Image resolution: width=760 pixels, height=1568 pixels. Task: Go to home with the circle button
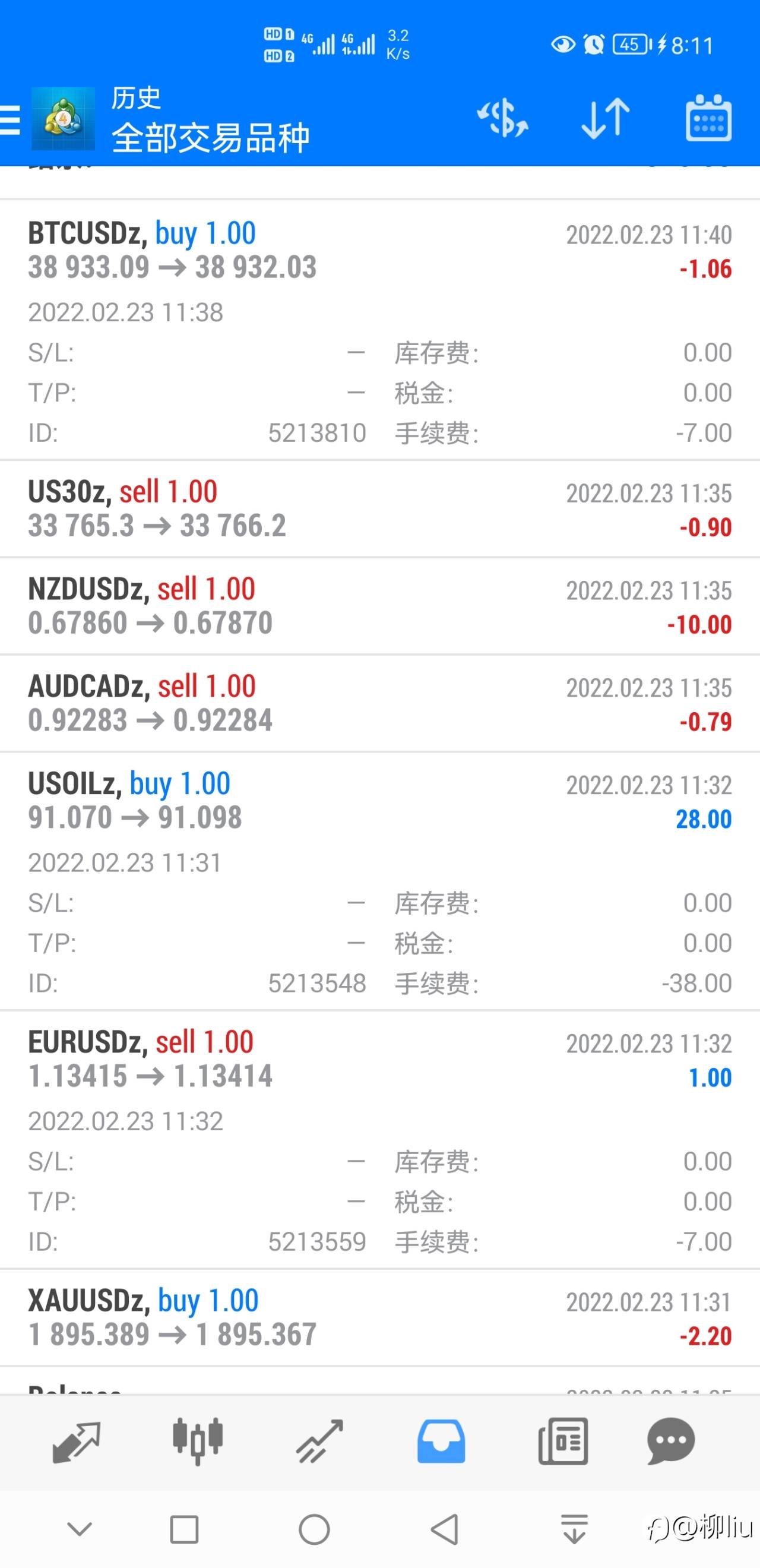coord(315,1529)
